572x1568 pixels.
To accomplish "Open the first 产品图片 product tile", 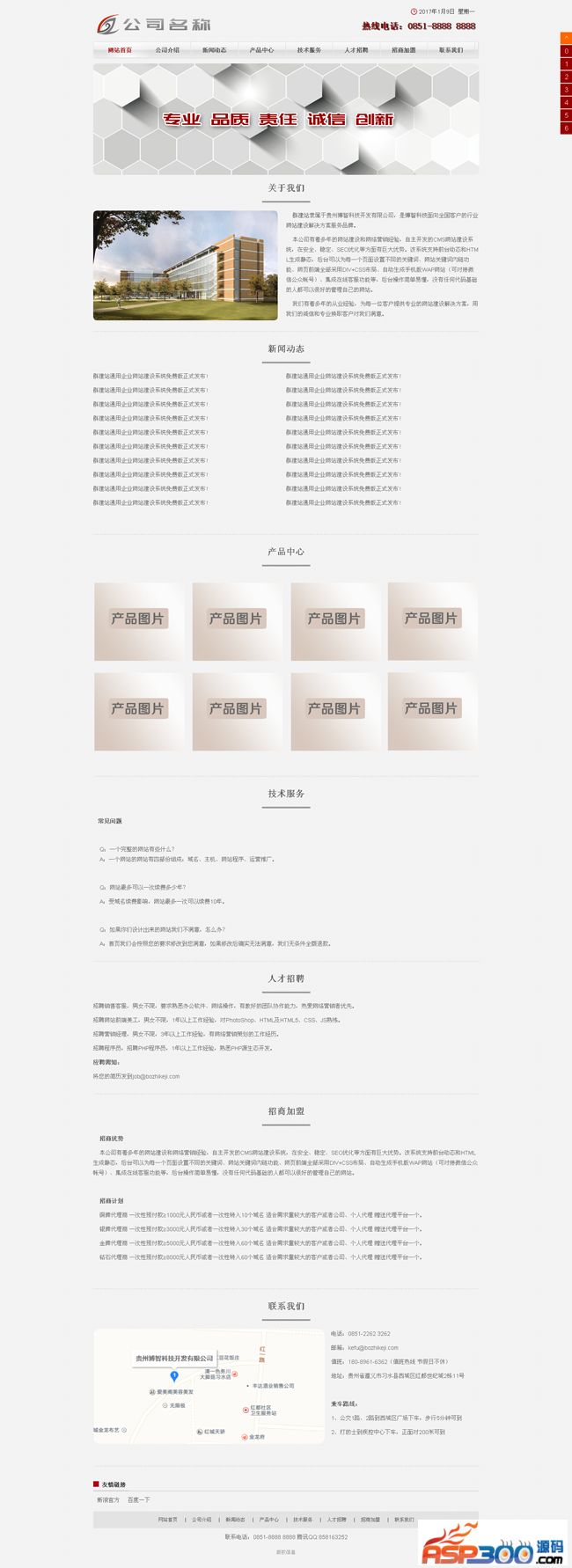I will [139, 620].
